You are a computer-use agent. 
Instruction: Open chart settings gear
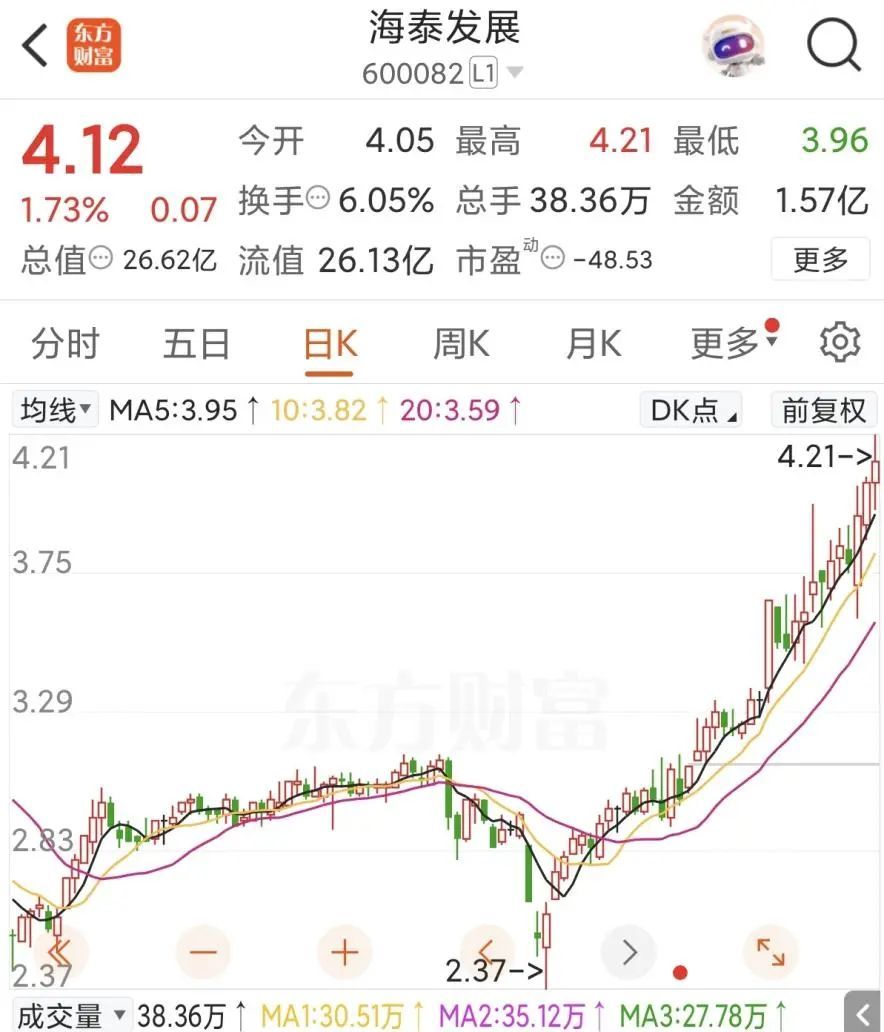click(840, 342)
